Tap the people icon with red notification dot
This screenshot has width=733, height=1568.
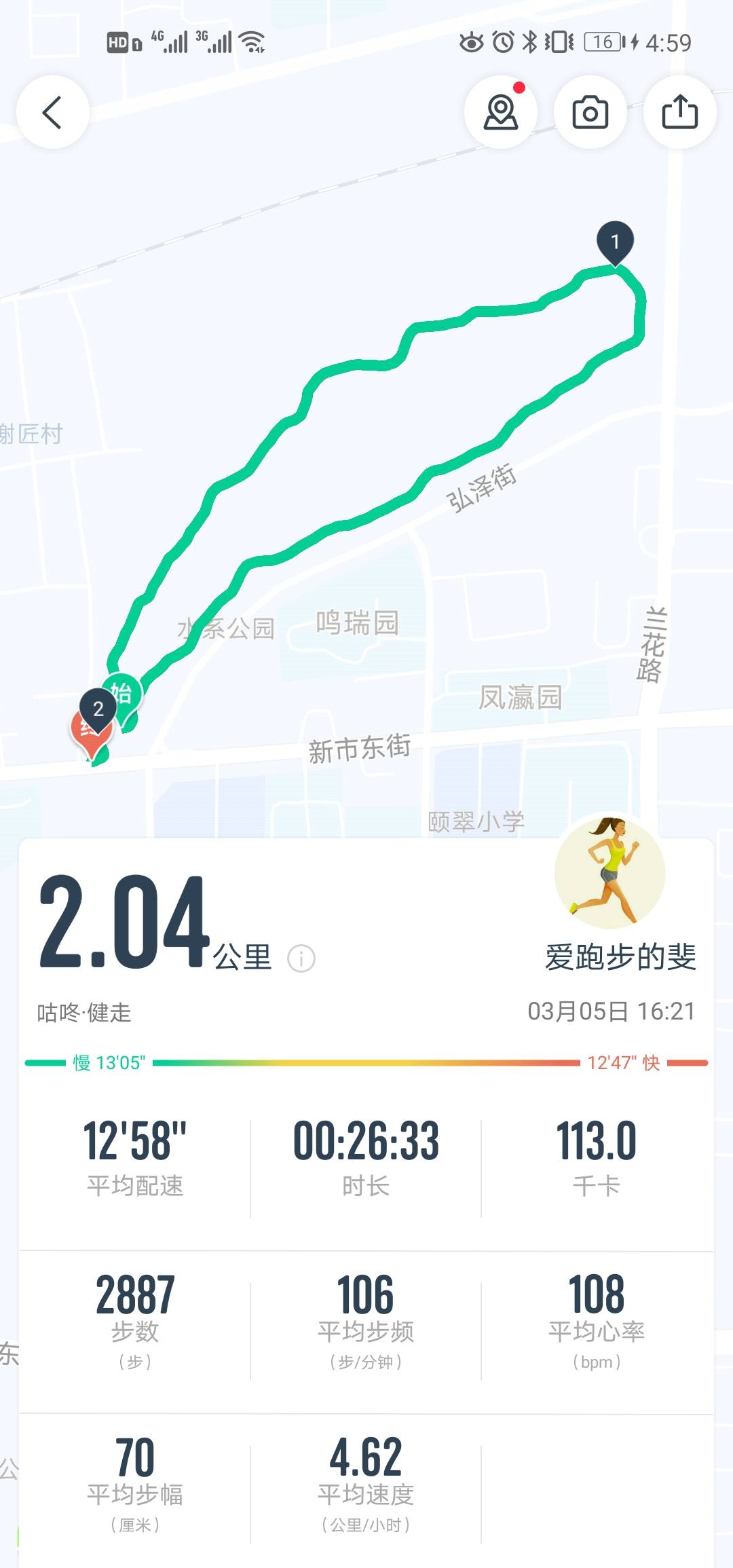pyautogui.click(x=502, y=113)
